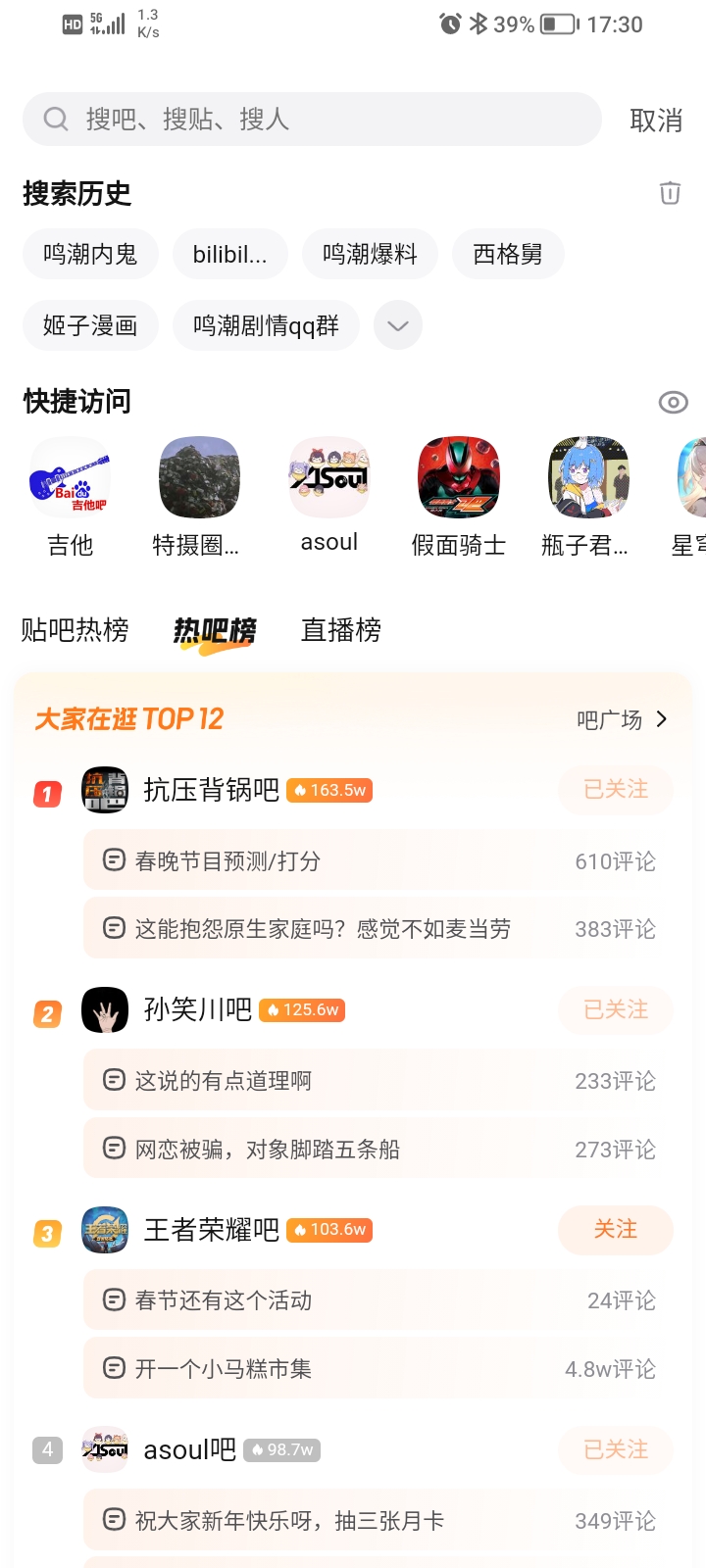Tap the search box for bars and posts
The height and width of the screenshot is (1568, 706).
[x=312, y=120]
